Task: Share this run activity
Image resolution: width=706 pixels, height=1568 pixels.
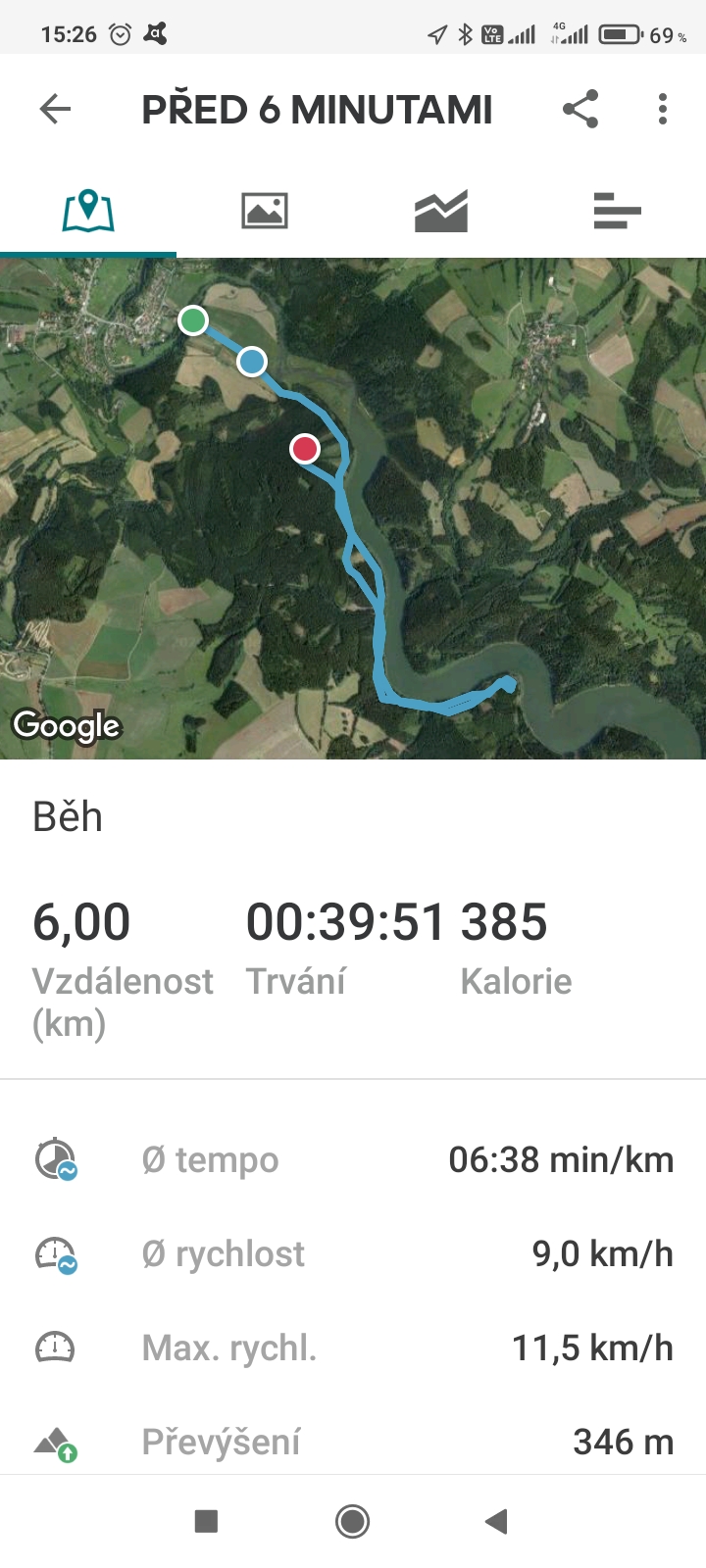Action: (580, 109)
